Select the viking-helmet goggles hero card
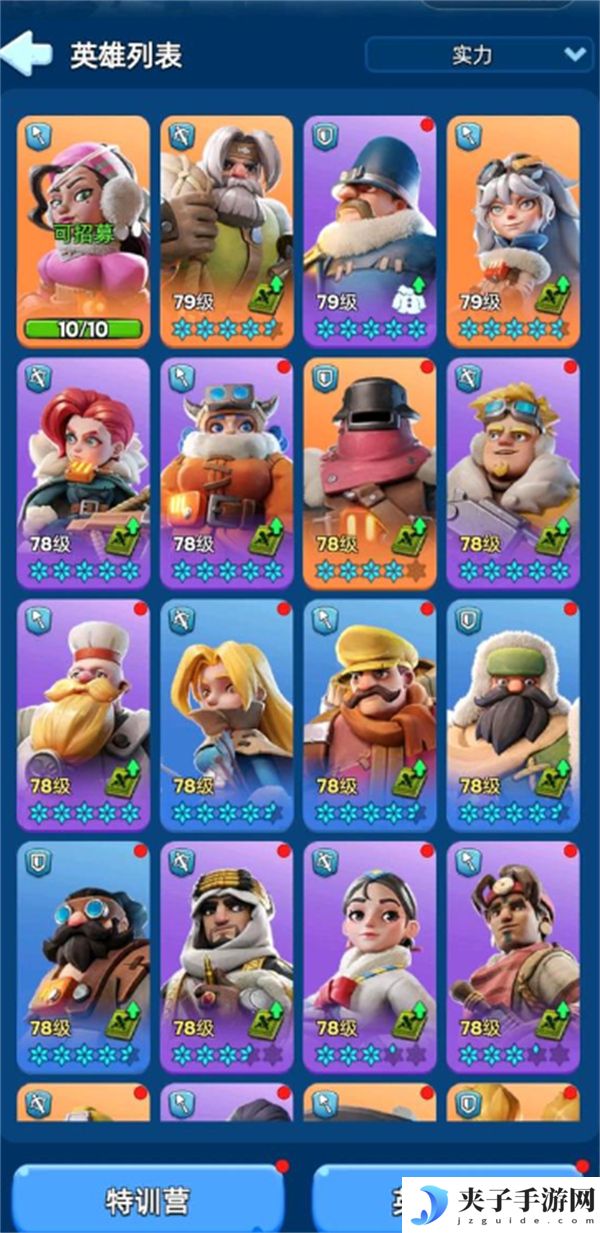This screenshot has width=600, height=1233. point(227,472)
